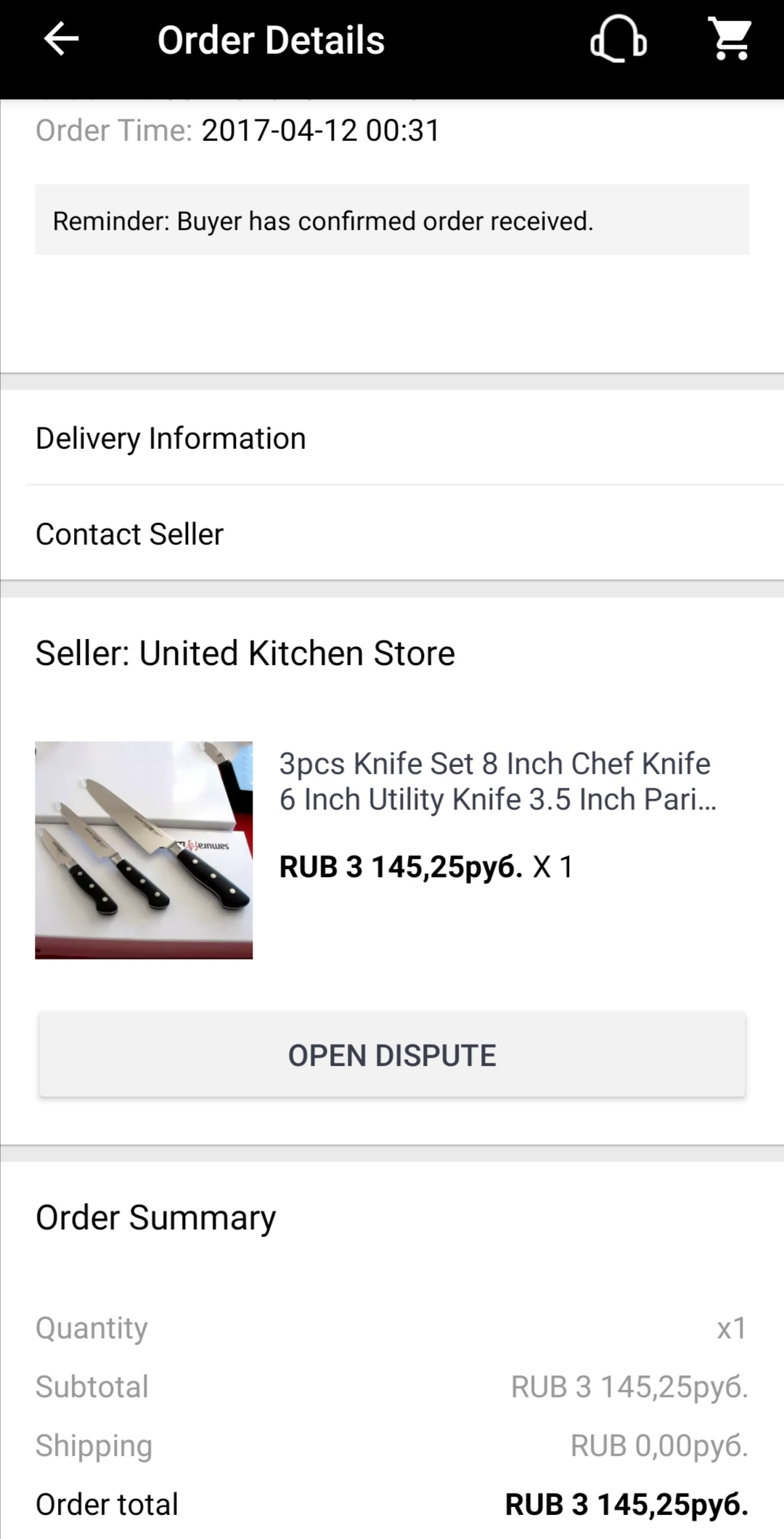Open the shopping cart
The image size is (784, 1539).
click(x=730, y=40)
